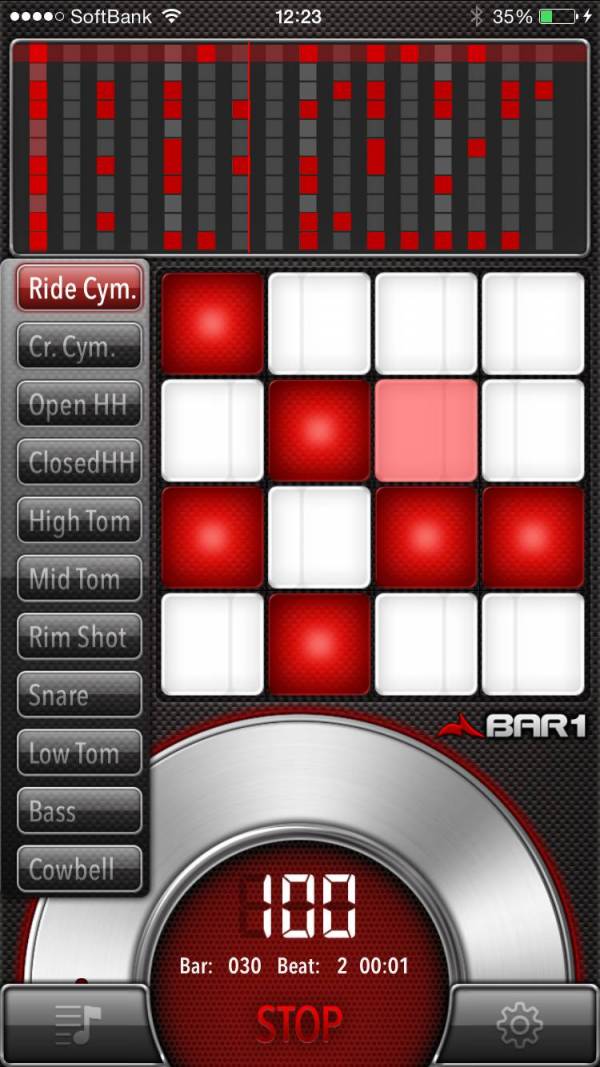The image size is (600, 1067).
Task: Select the Low Tom instrument
Action: coord(79,753)
